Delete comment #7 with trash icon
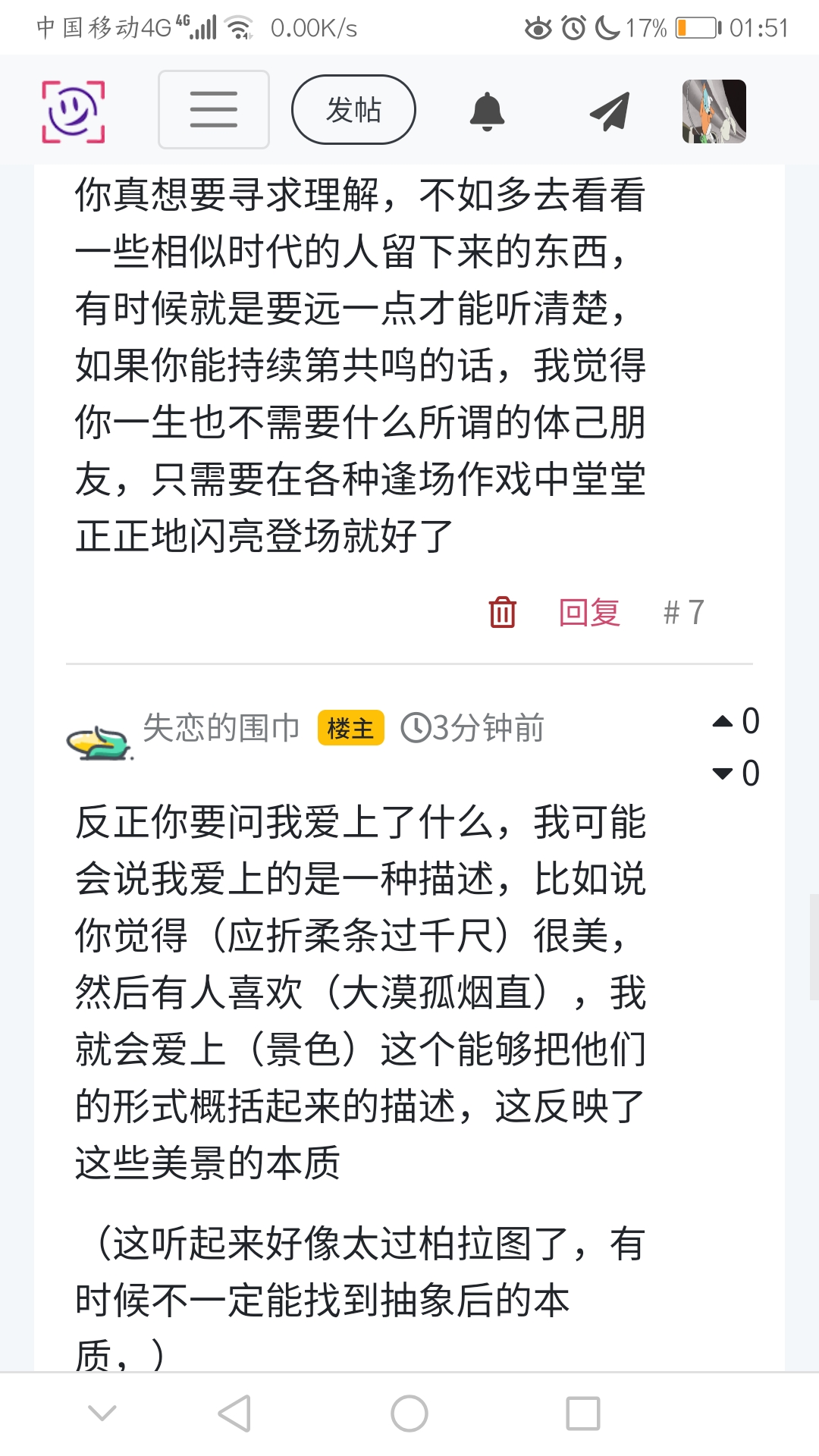 coord(502,612)
